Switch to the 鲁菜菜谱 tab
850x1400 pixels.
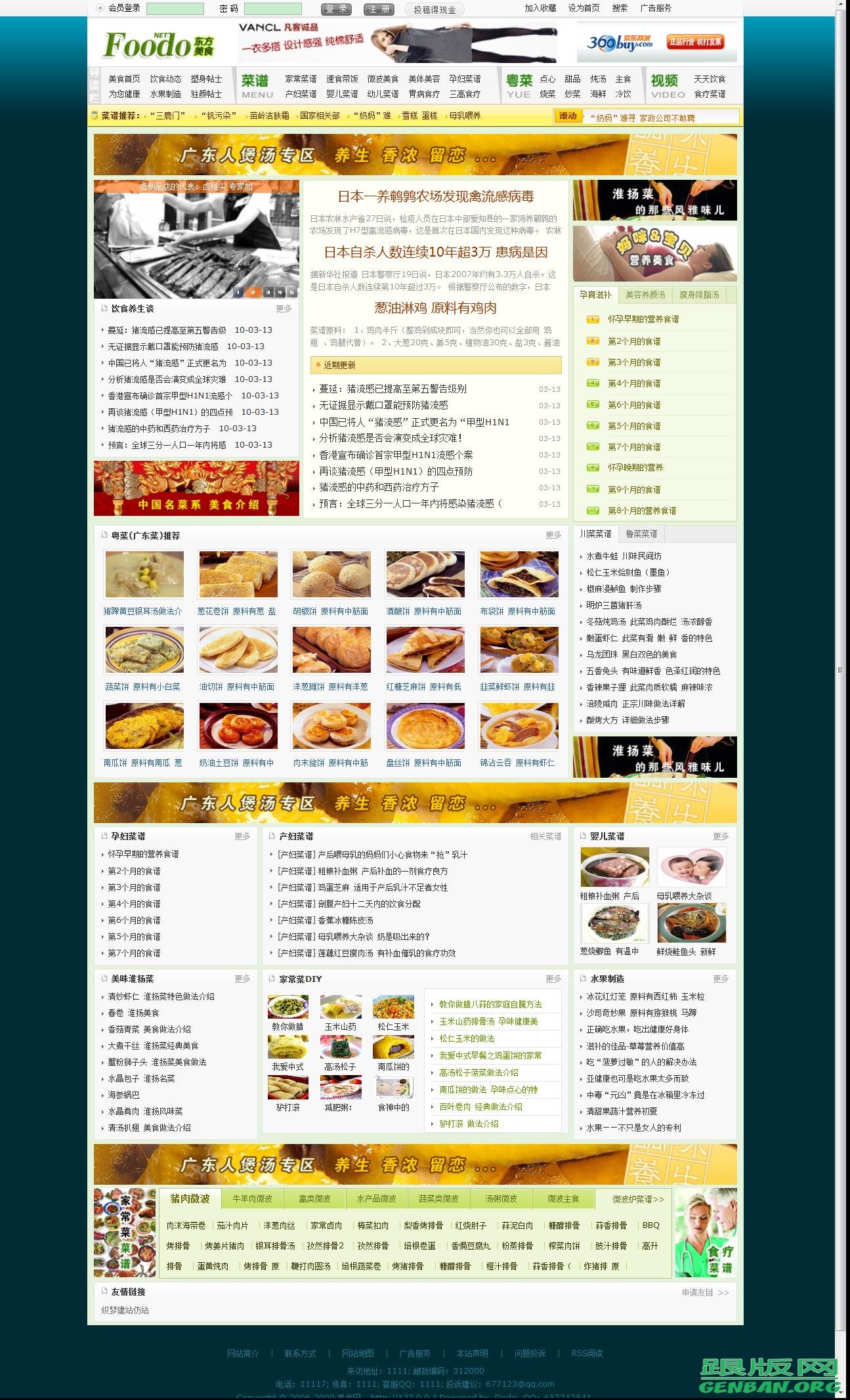click(x=641, y=534)
